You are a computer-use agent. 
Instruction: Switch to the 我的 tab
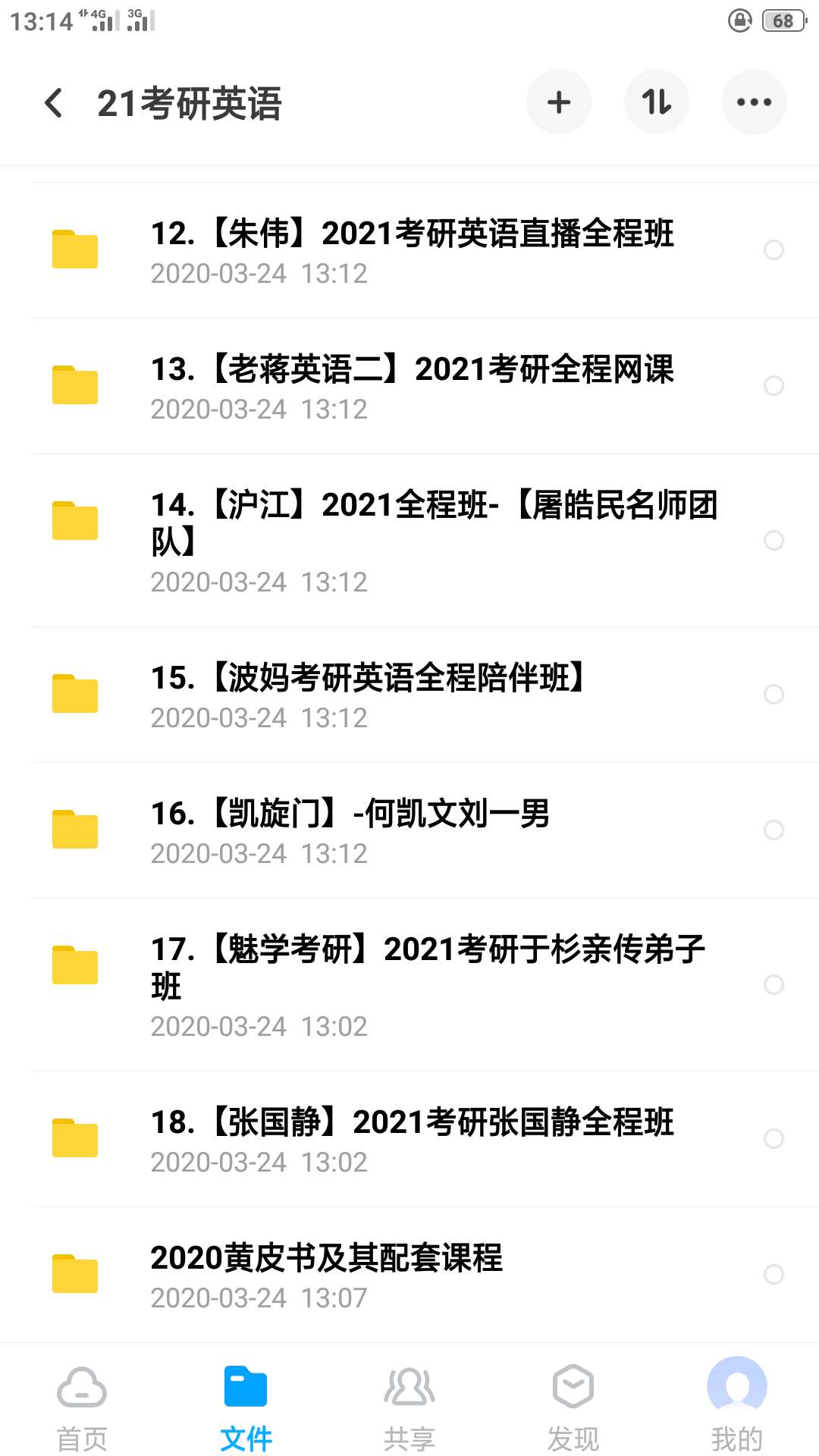pos(737,1407)
